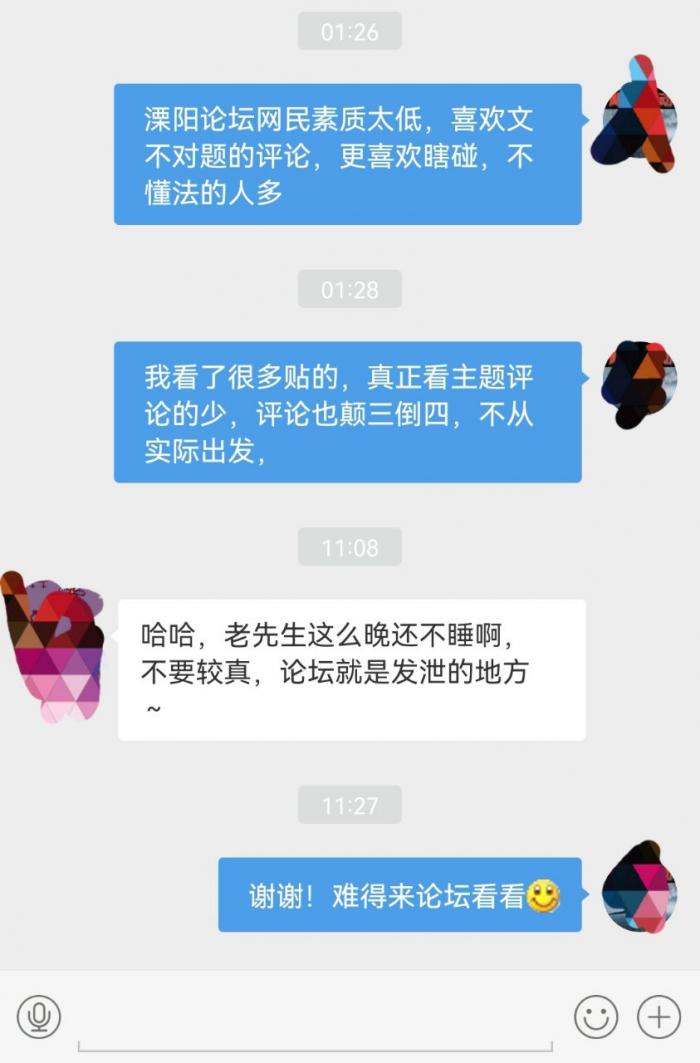Open avatar of sender saying 哈哈，老先生

click(x=54, y=646)
